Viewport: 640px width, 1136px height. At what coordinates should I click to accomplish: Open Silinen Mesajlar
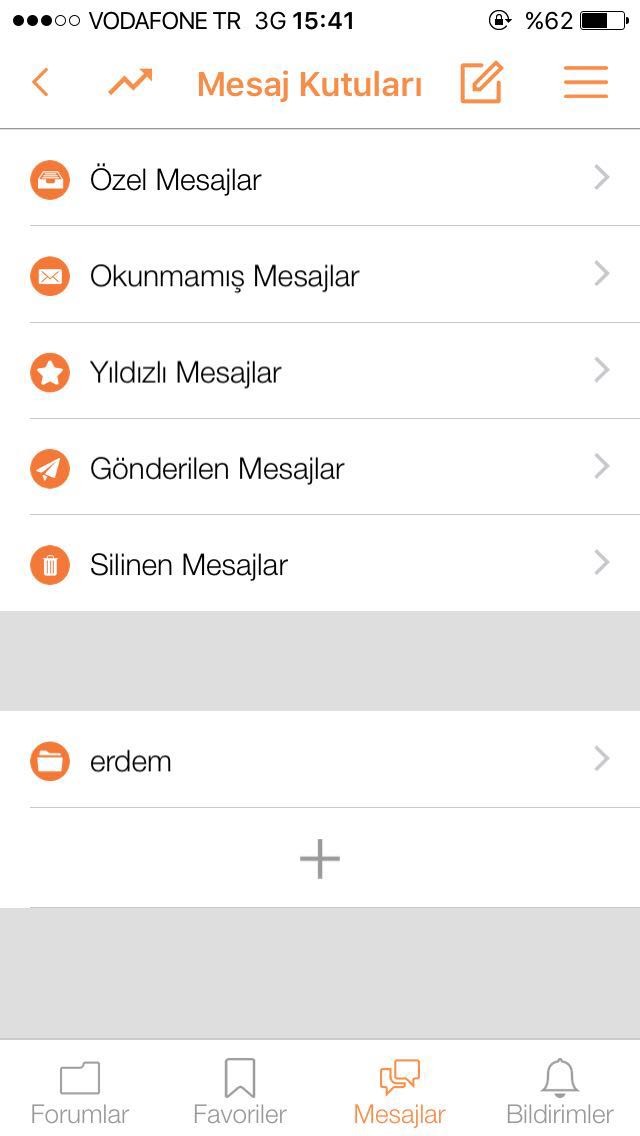click(320, 564)
